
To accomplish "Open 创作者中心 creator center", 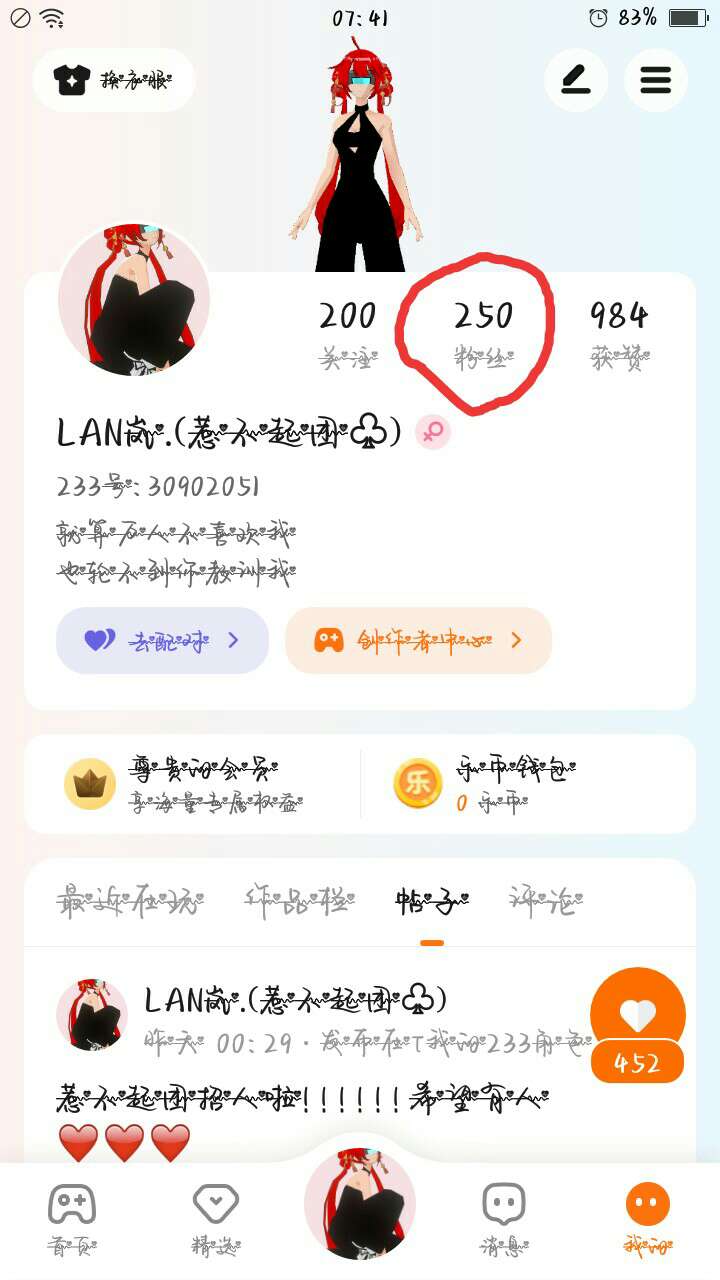I will coord(418,640).
